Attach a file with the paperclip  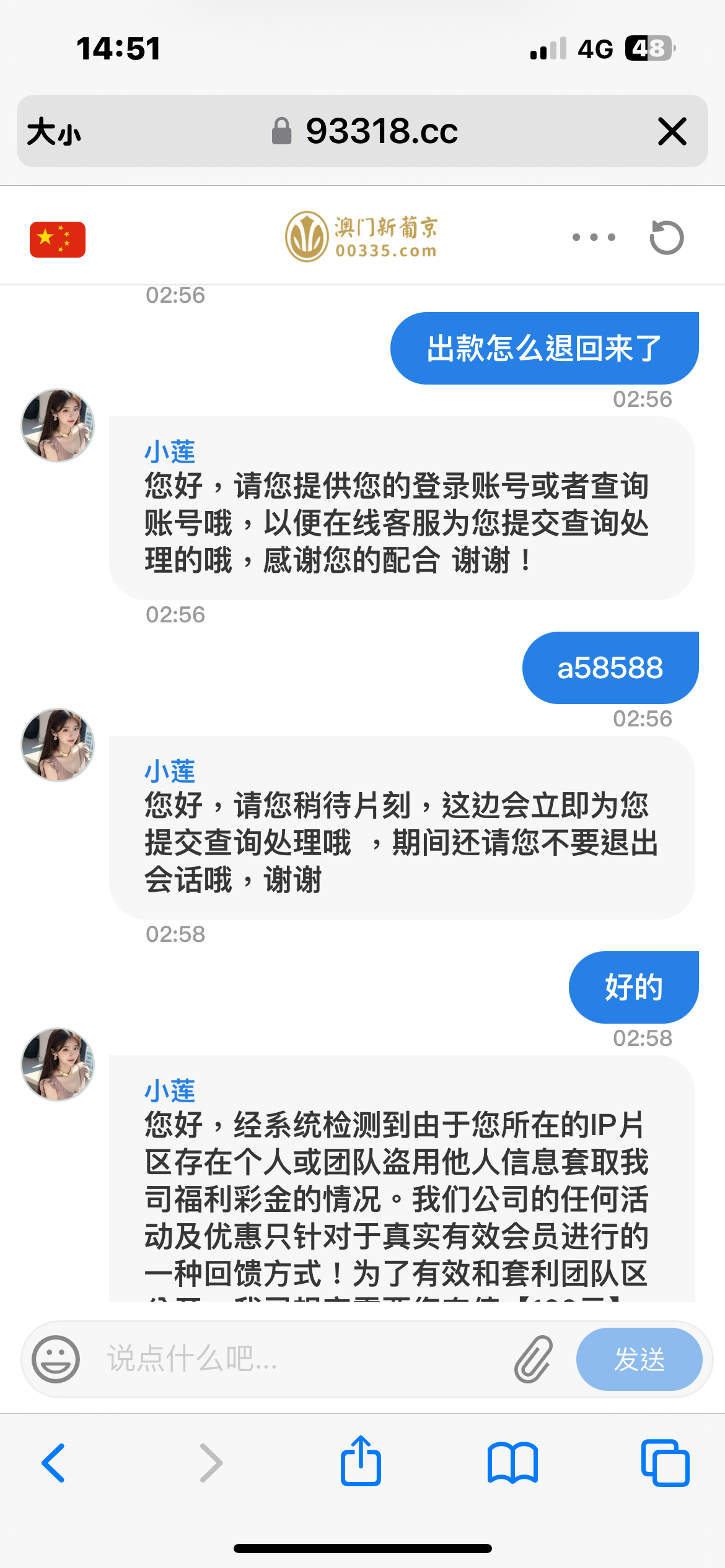coord(533,1359)
